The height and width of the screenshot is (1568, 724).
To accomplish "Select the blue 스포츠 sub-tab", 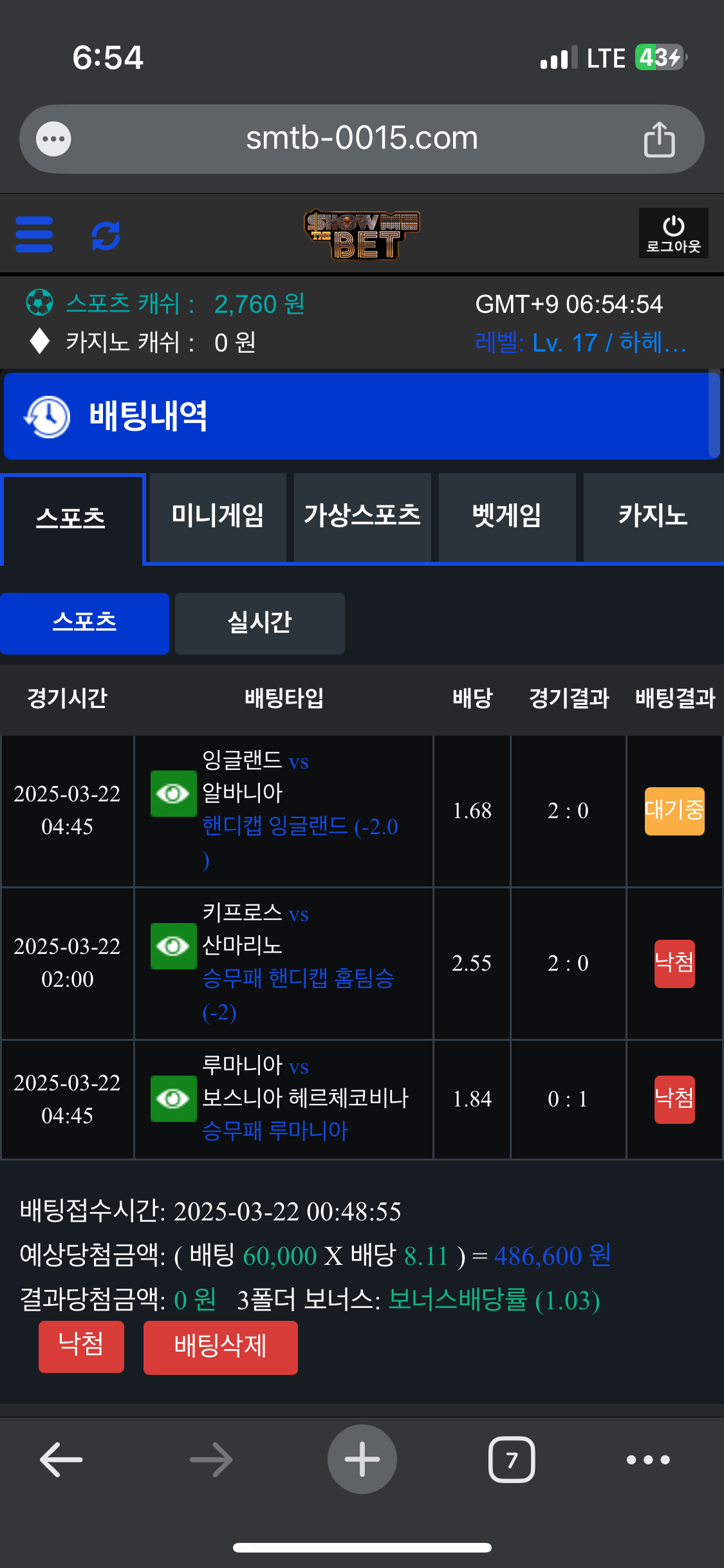I will (84, 623).
